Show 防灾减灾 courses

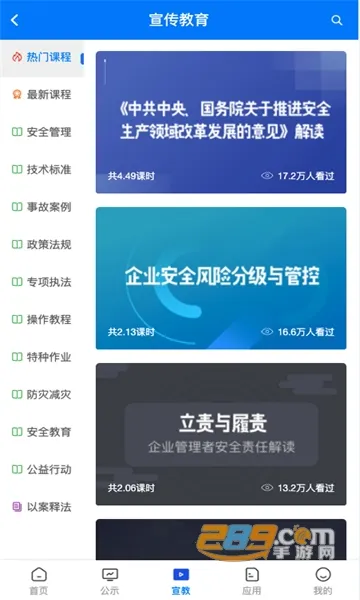click(x=41, y=394)
